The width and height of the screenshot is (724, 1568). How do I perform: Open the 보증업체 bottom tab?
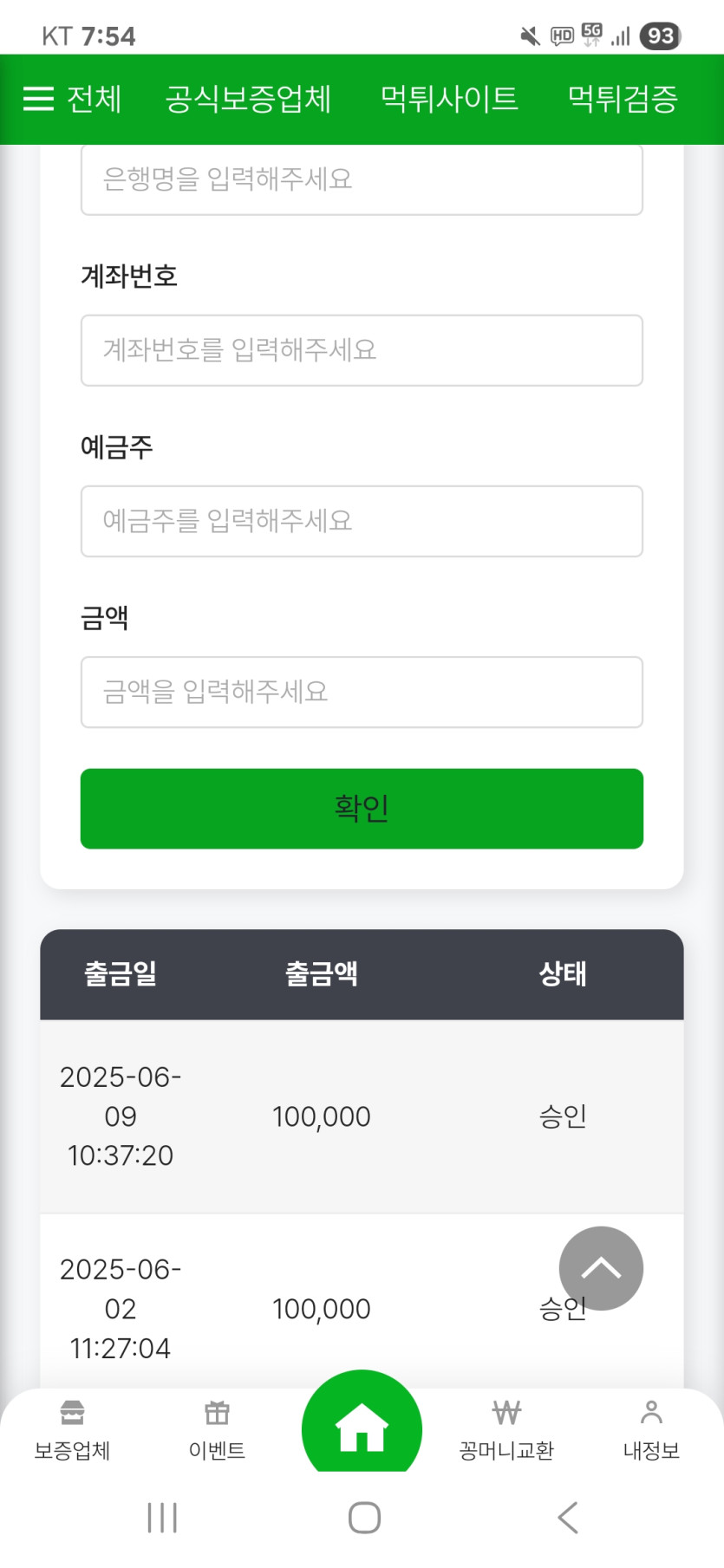pyautogui.click(x=72, y=1431)
